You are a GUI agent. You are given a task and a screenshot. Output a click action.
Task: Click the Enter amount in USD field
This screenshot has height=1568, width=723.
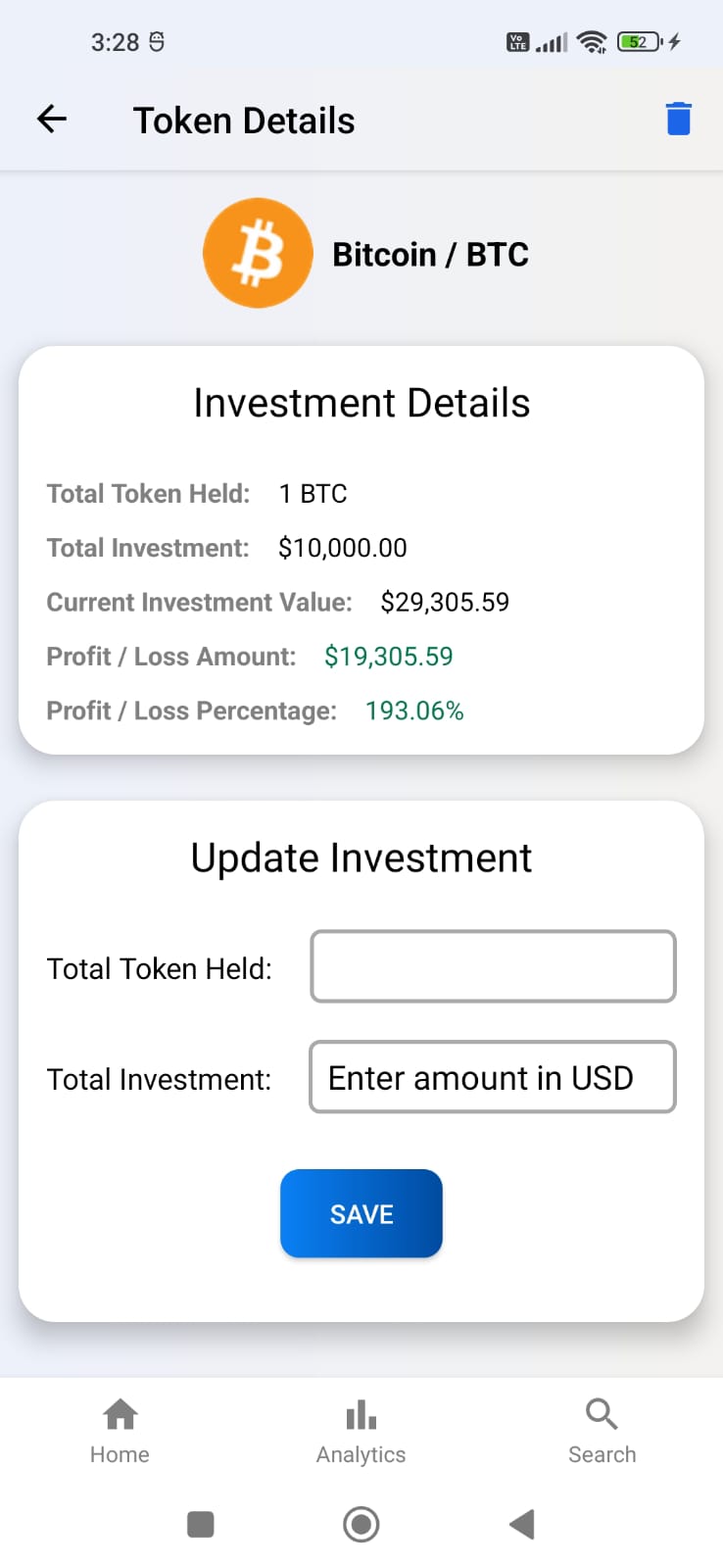tap(492, 1077)
